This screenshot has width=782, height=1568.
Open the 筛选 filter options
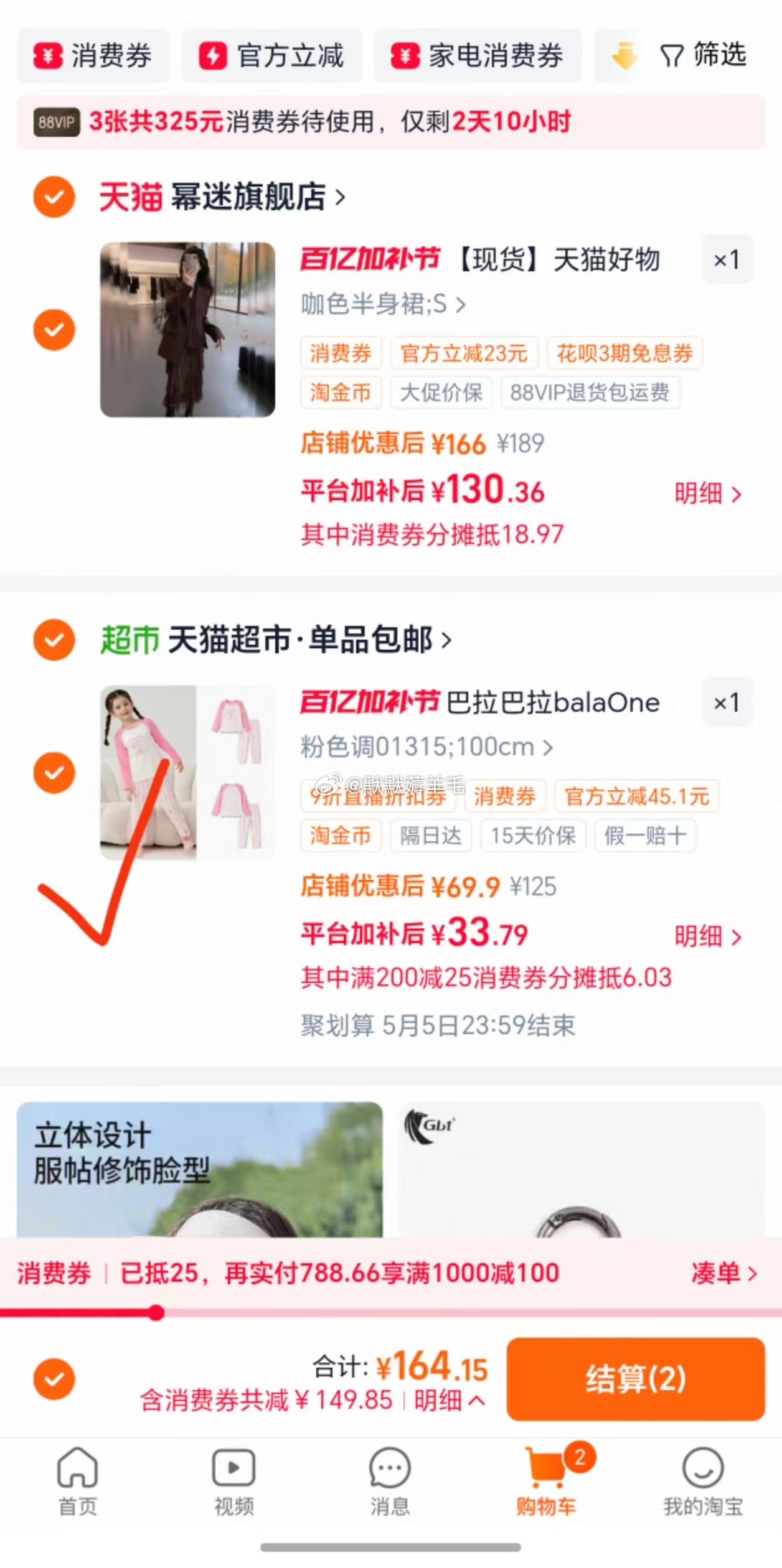[x=704, y=55]
